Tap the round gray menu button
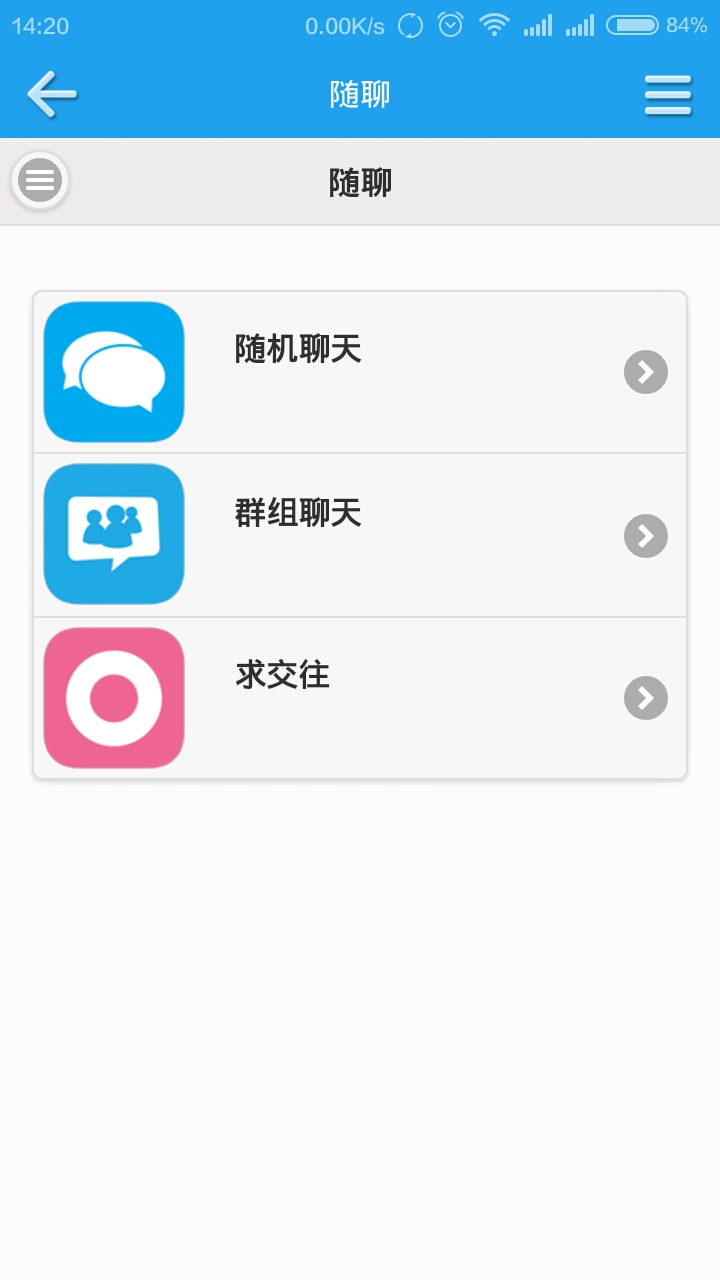Viewport: 720px width, 1280px height. (x=40, y=181)
